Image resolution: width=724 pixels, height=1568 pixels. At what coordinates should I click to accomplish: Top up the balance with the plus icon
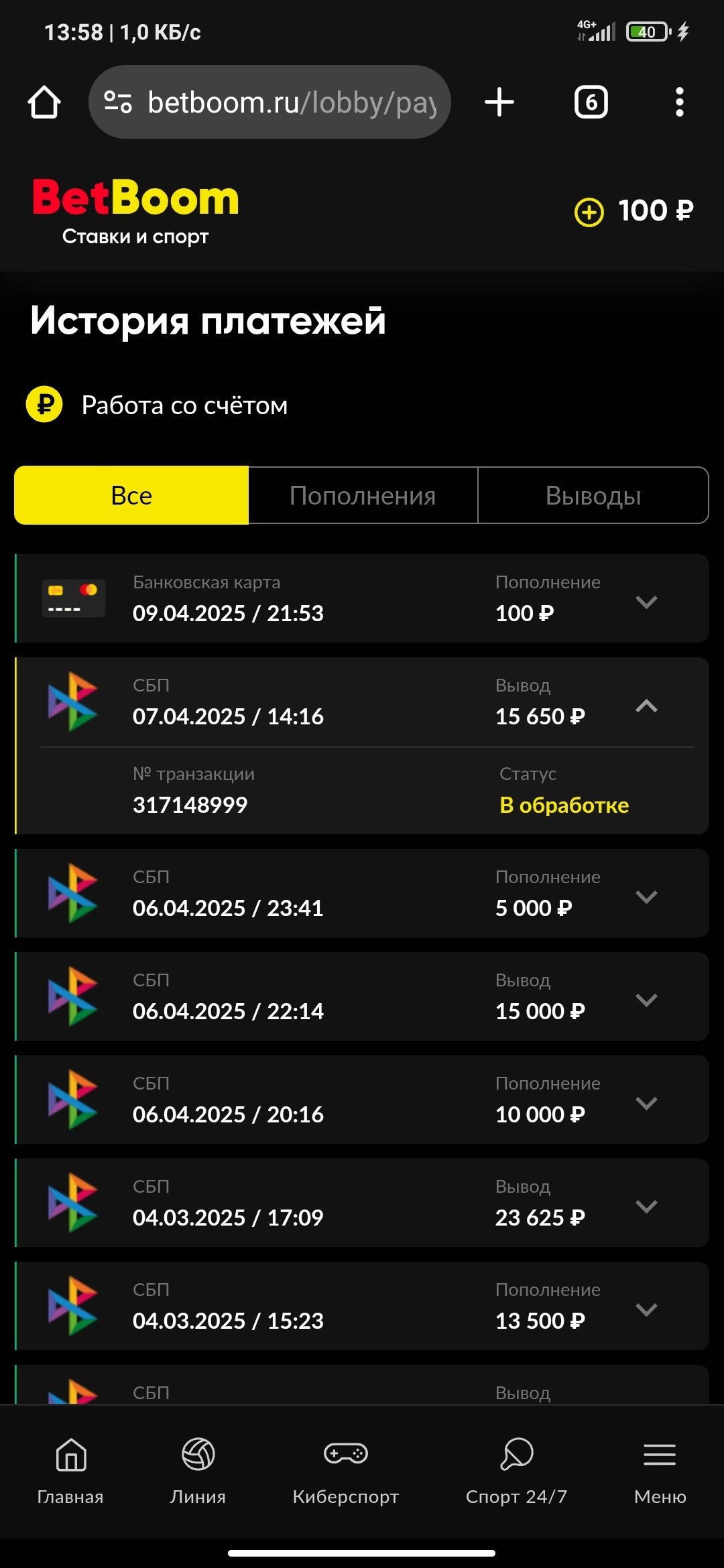(589, 212)
